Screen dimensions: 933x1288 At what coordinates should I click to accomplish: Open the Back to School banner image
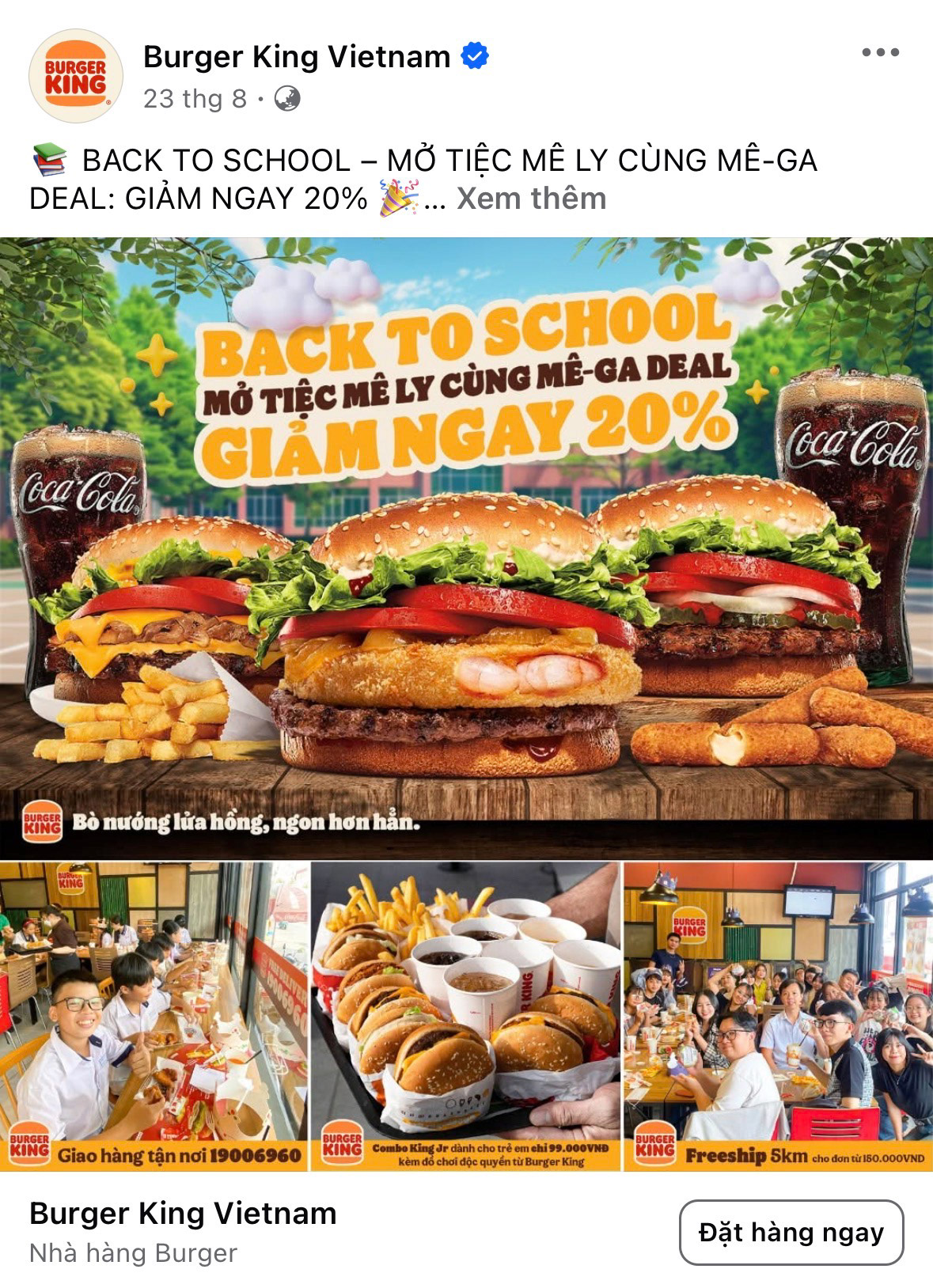click(x=466, y=547)
